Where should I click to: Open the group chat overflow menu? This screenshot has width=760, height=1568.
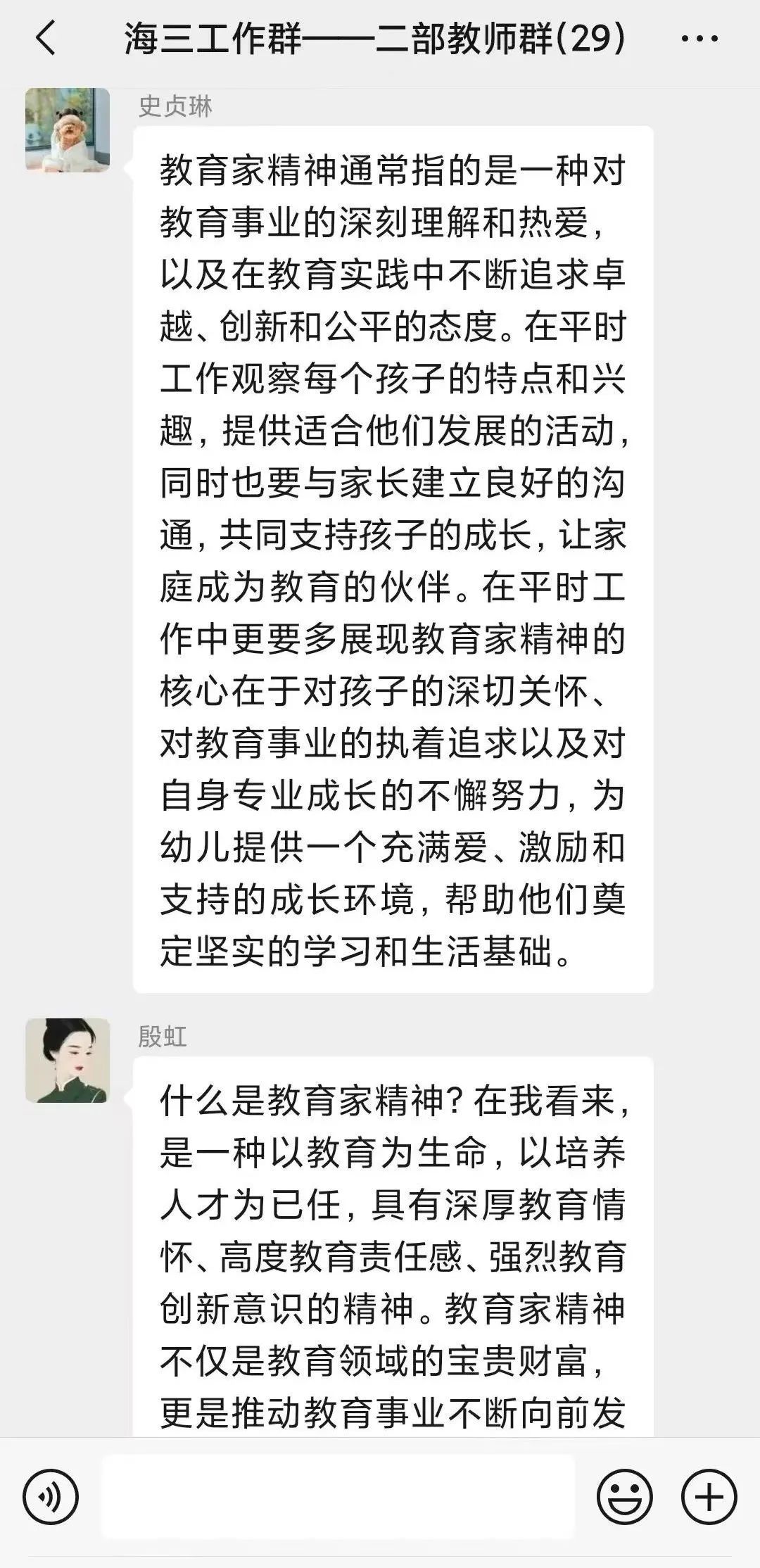699,39
